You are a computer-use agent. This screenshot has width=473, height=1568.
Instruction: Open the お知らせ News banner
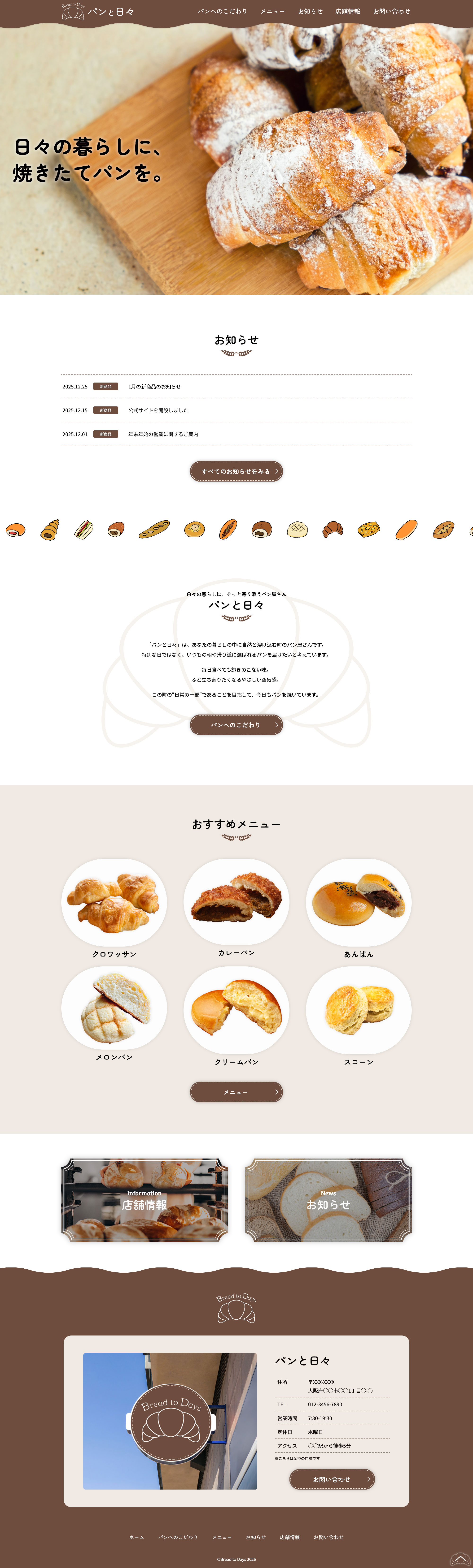(328, 1200)
